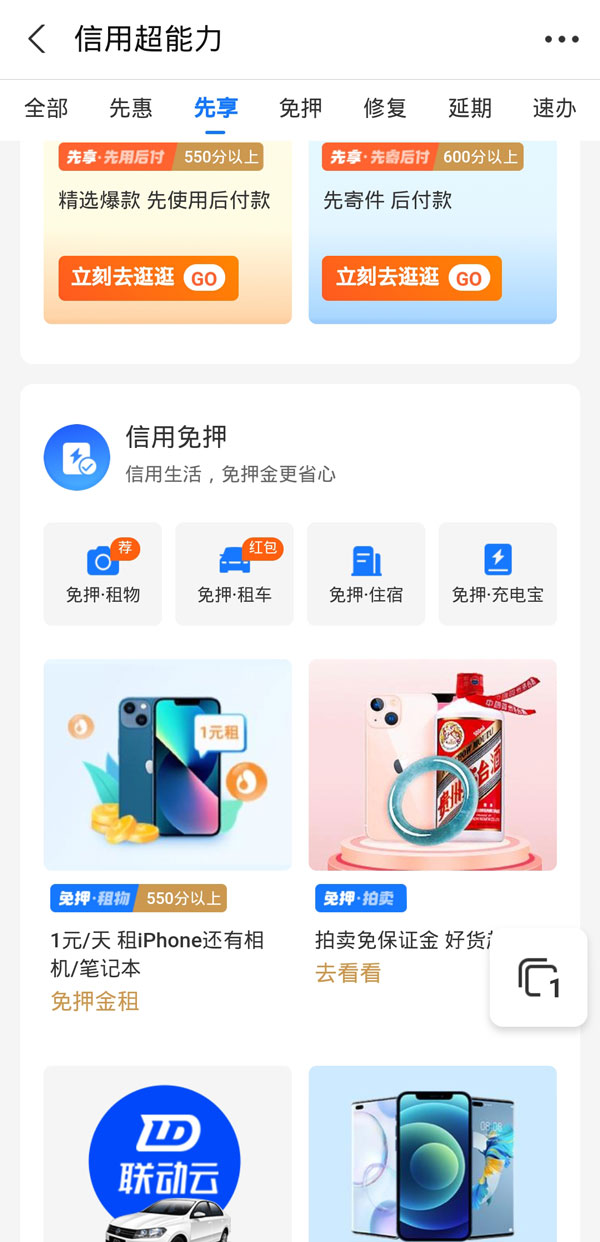The image size is (600, 1242).
Task: Tap the 去看看 link
Action: pos(348,972)
